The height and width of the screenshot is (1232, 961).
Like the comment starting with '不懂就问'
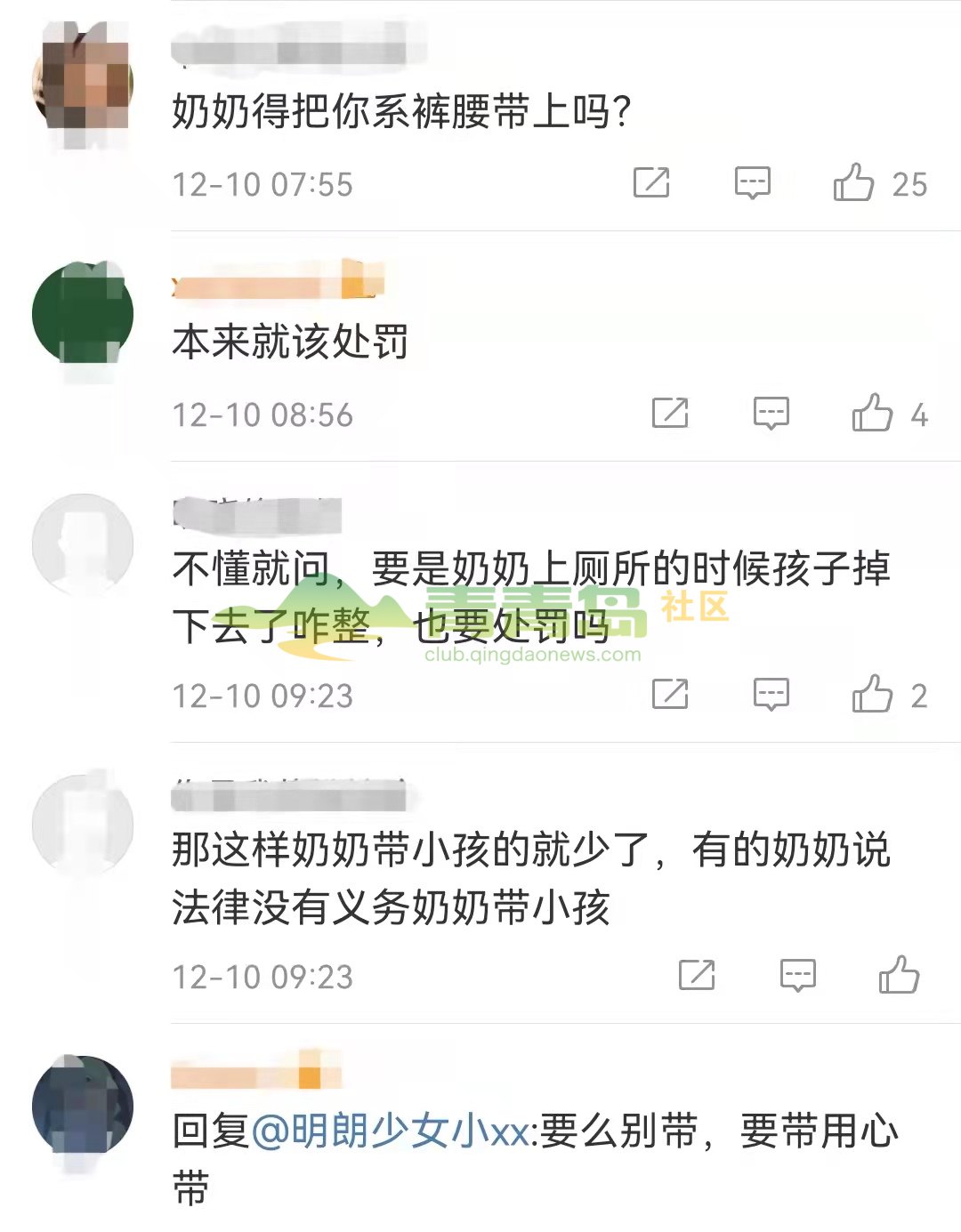point(872,694)
